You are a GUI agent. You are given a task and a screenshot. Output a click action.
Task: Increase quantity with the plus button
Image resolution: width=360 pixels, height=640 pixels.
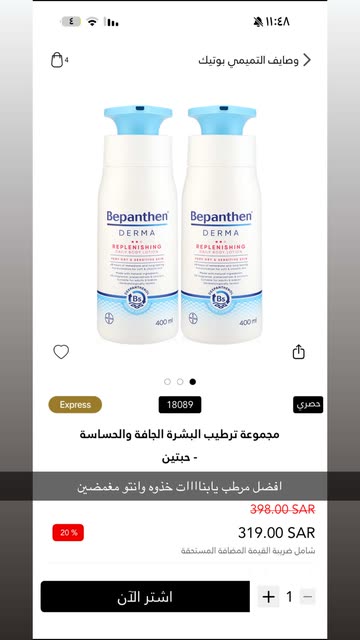[x=269, y=597]
